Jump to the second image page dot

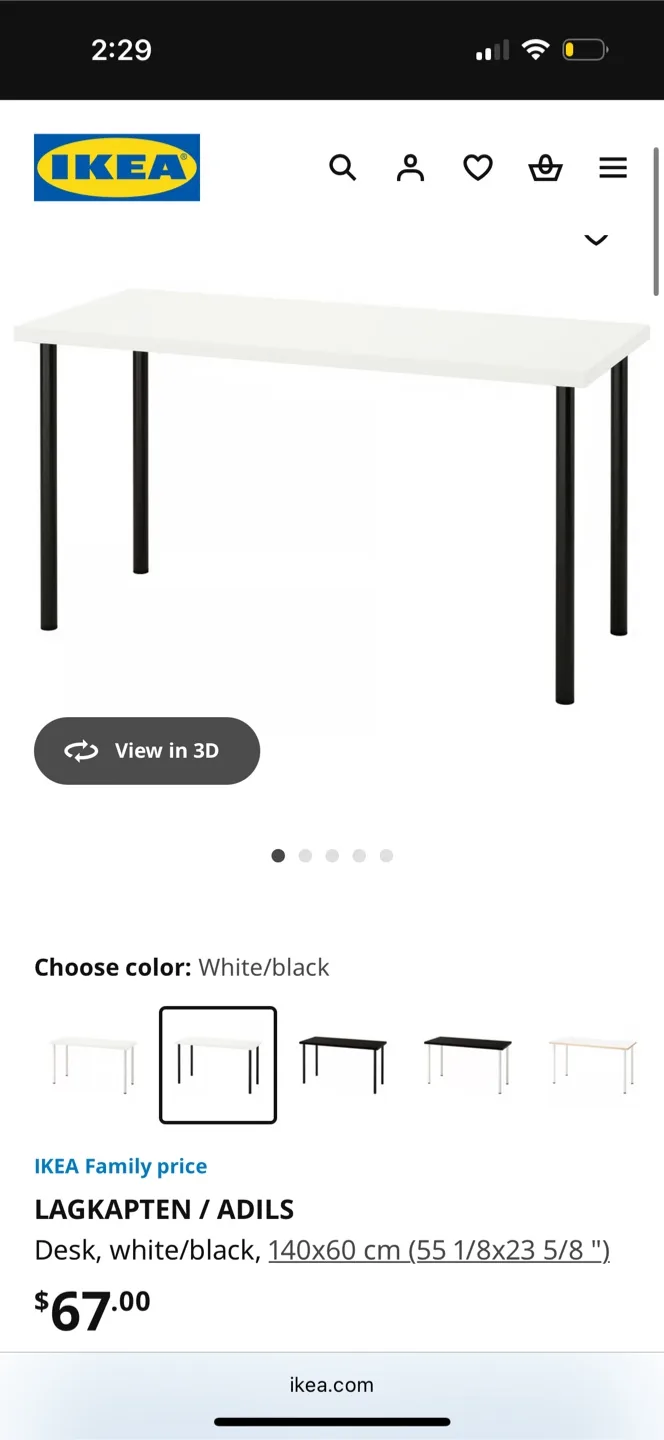[x=305, y=856]
